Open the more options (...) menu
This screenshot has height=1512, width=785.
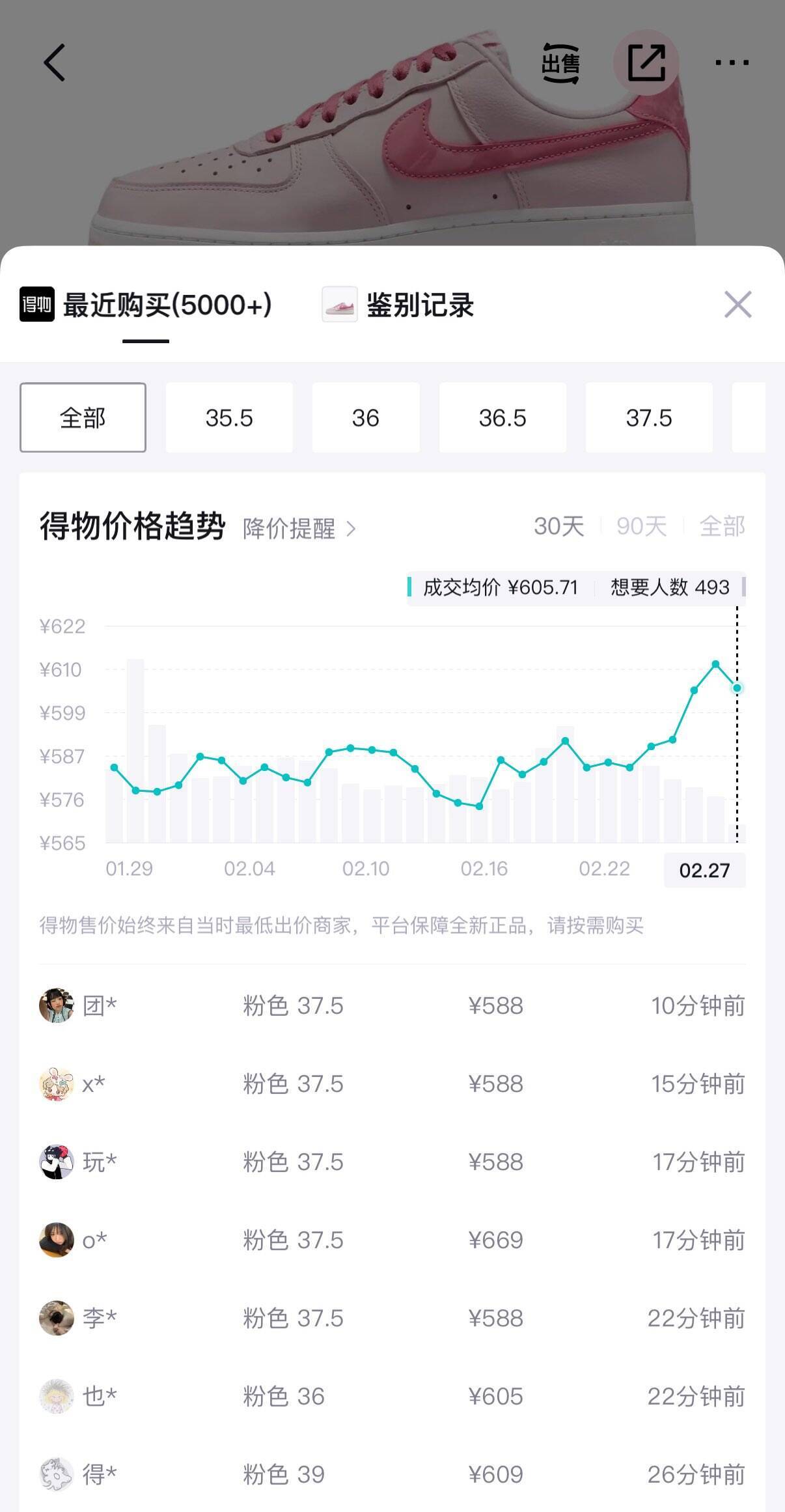click(x=730, y=63)
